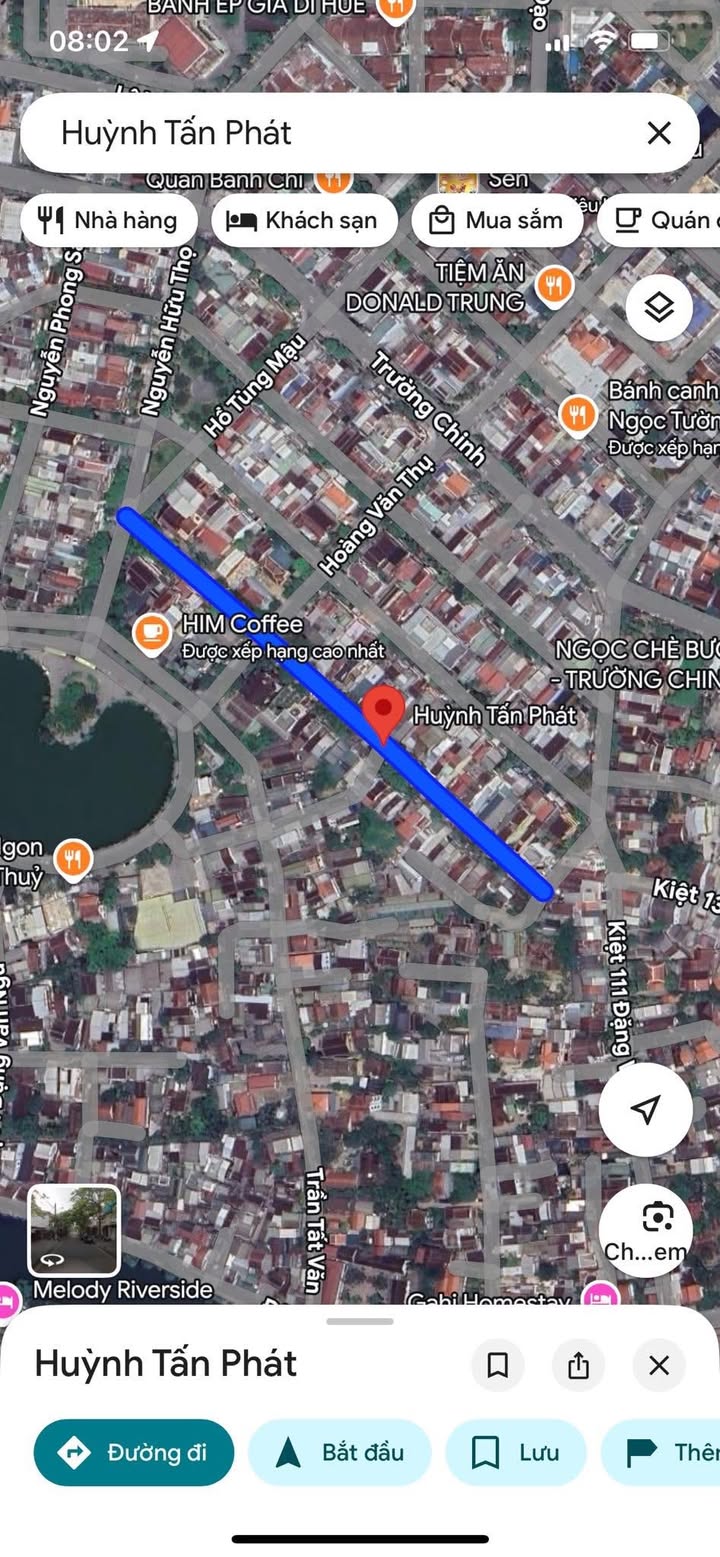The width and height of the screenshot is (720, 1557).
Task: Bookmark Huỳnh Tấn Phát from the header
Action: 498,1366
